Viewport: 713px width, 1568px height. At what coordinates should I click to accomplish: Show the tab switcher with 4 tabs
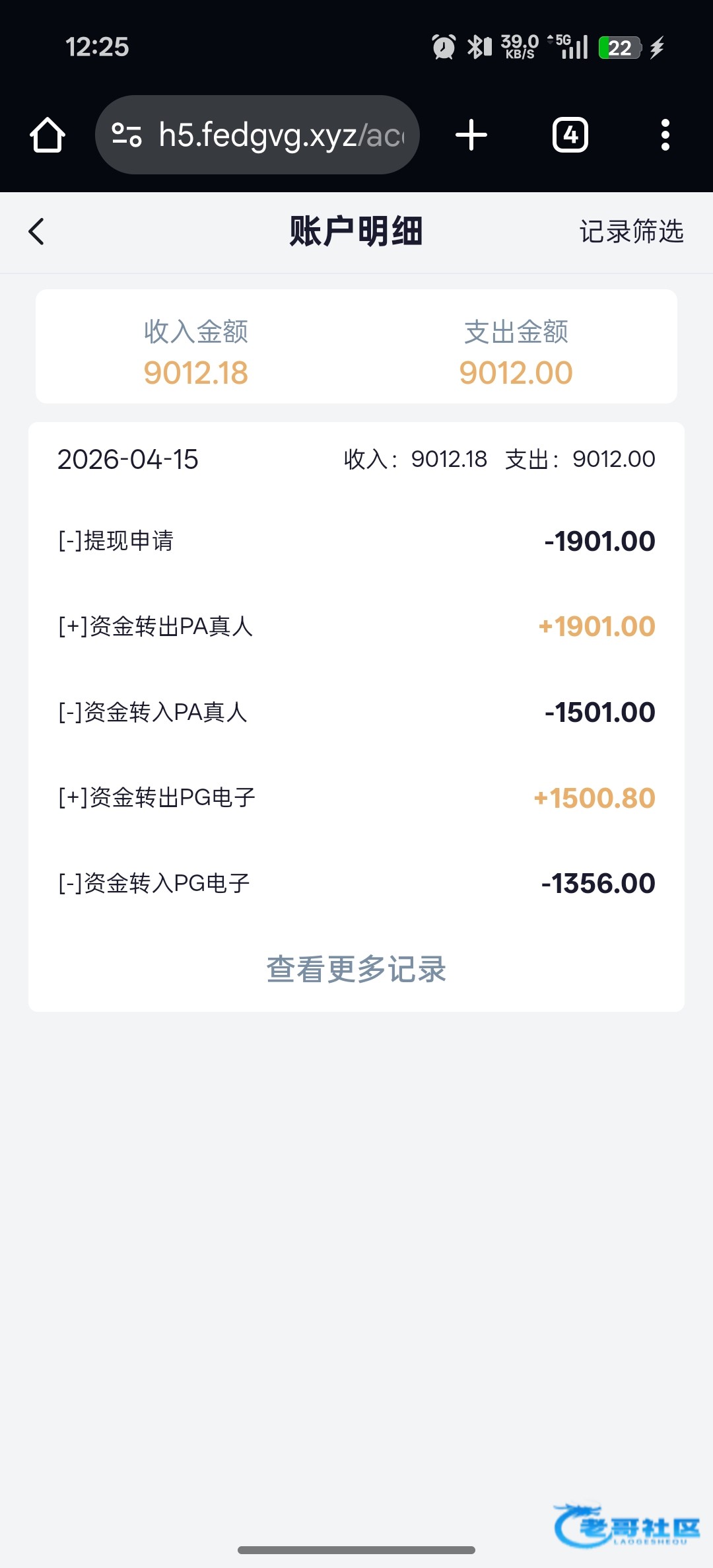[570, 135]
